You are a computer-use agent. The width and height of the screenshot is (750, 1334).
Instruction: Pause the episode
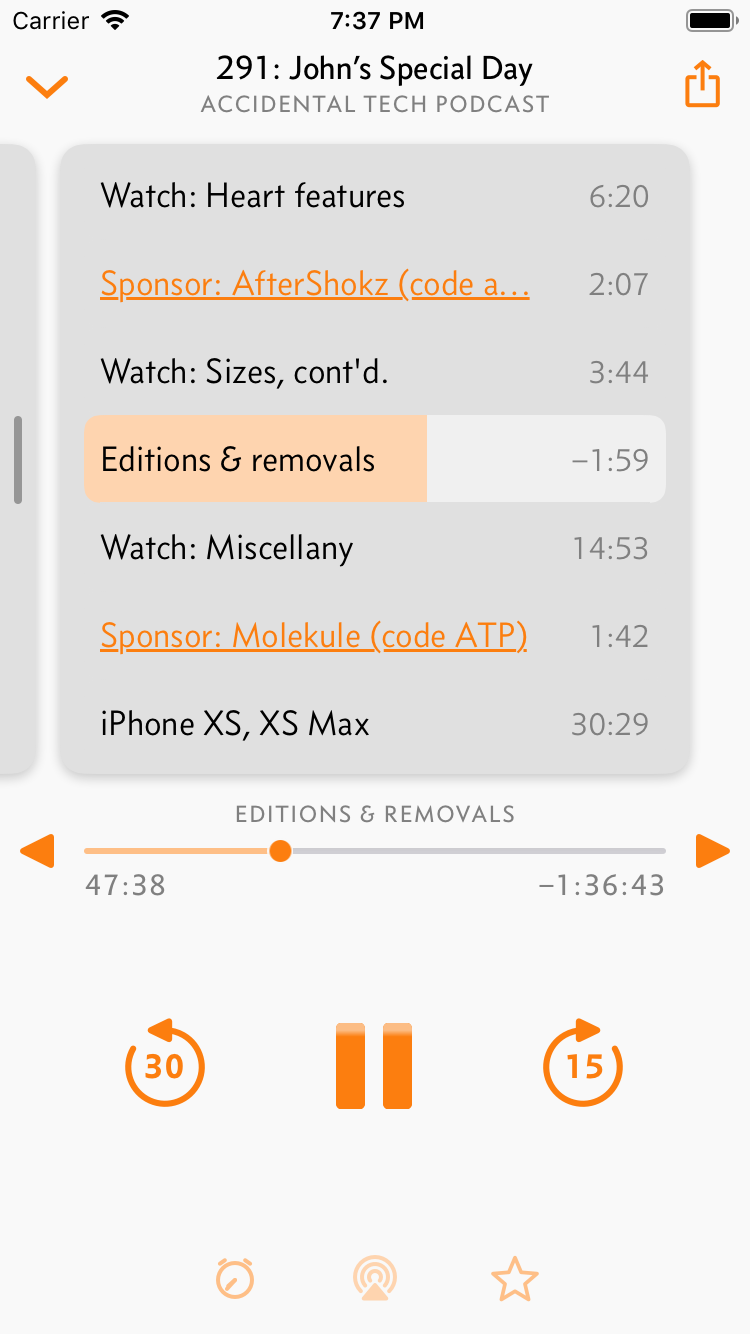(x=374, y=1066)
